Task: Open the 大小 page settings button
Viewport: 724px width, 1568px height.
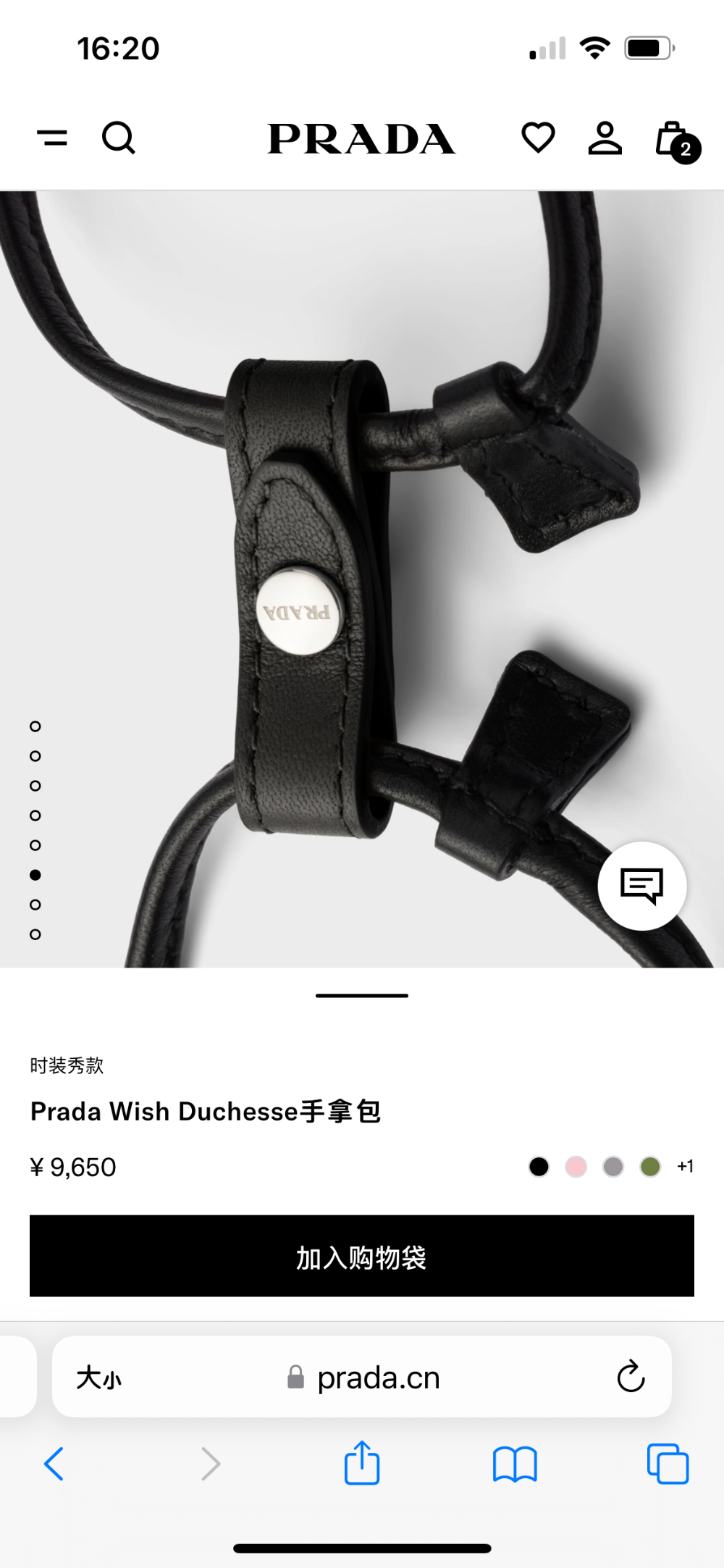Action: click(99, 1378)
